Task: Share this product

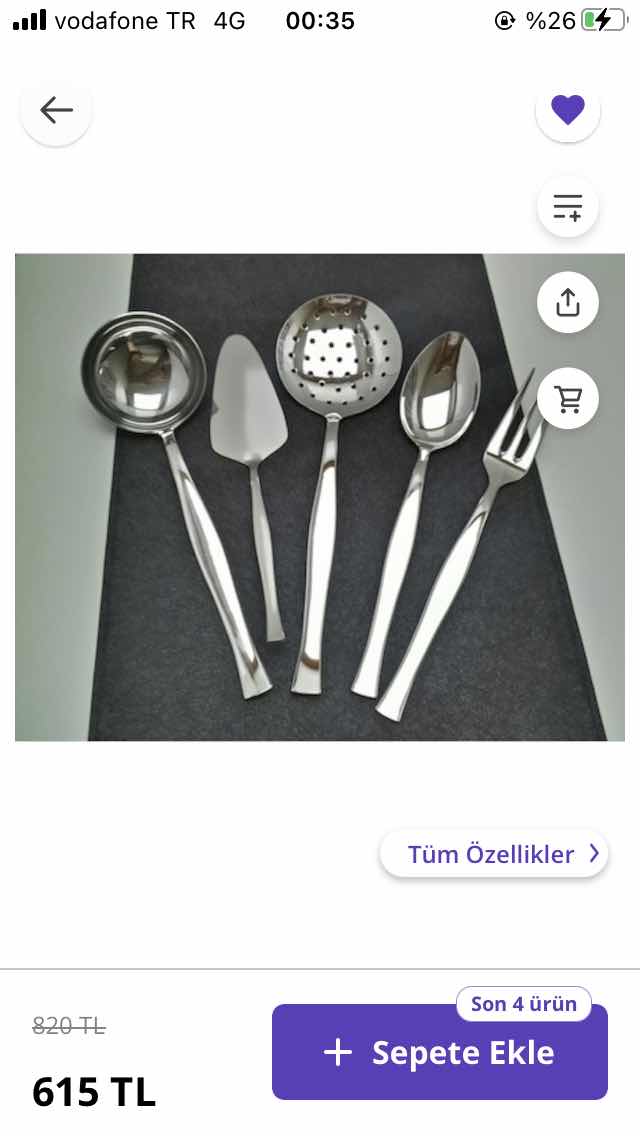Action: click(x=567, y=302)
